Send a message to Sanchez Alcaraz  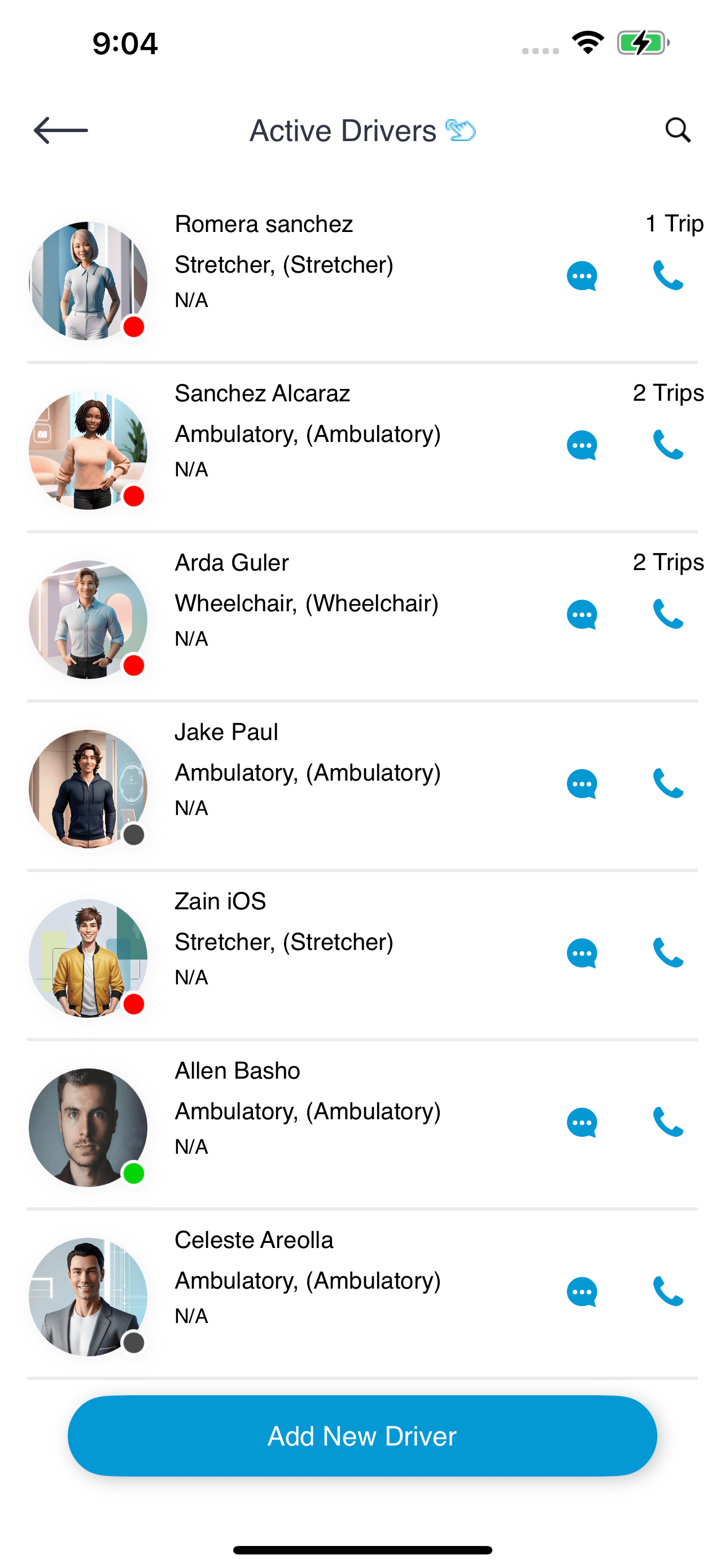click(x=582, y=445)
